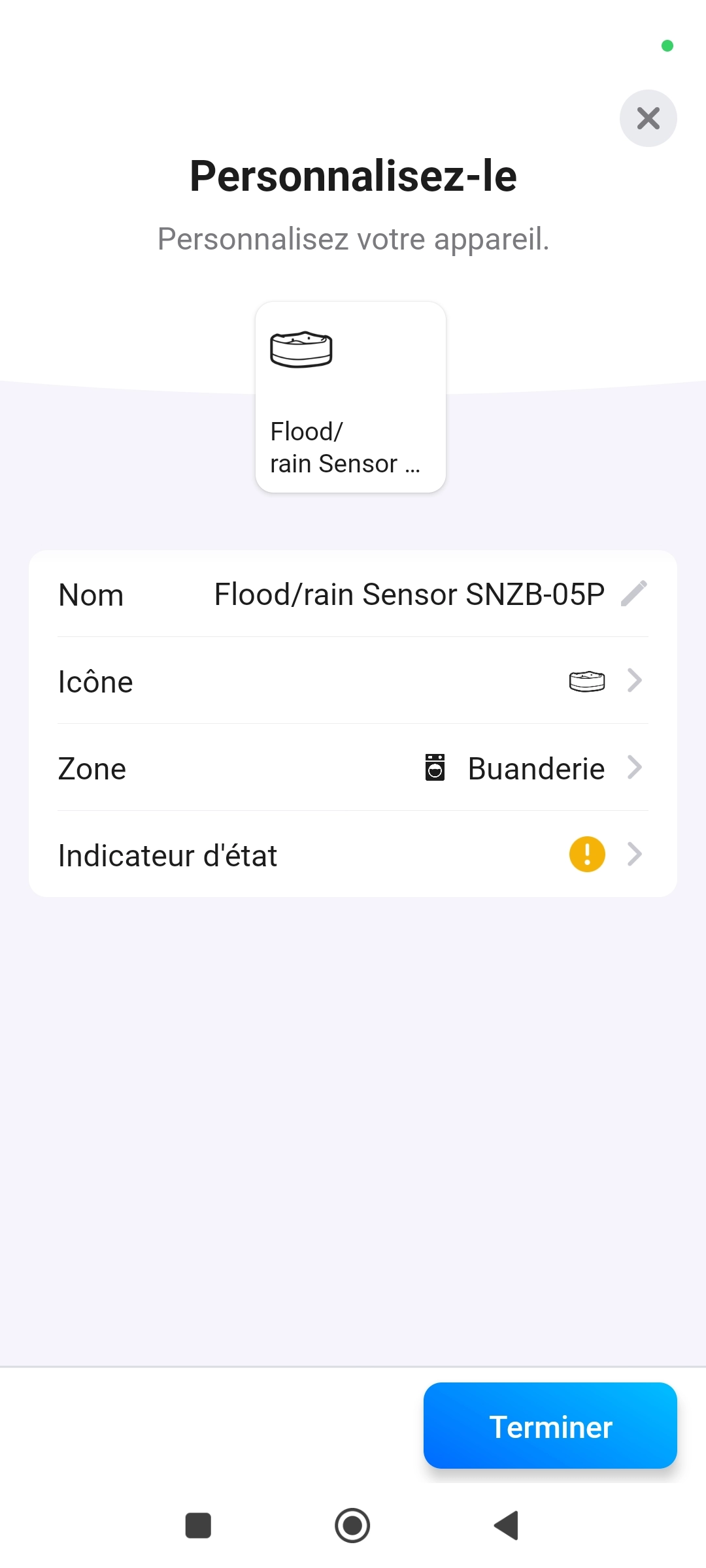Change the Zone from Buanderie
This screenshot has height=1568, width=706.
point(353,768)
